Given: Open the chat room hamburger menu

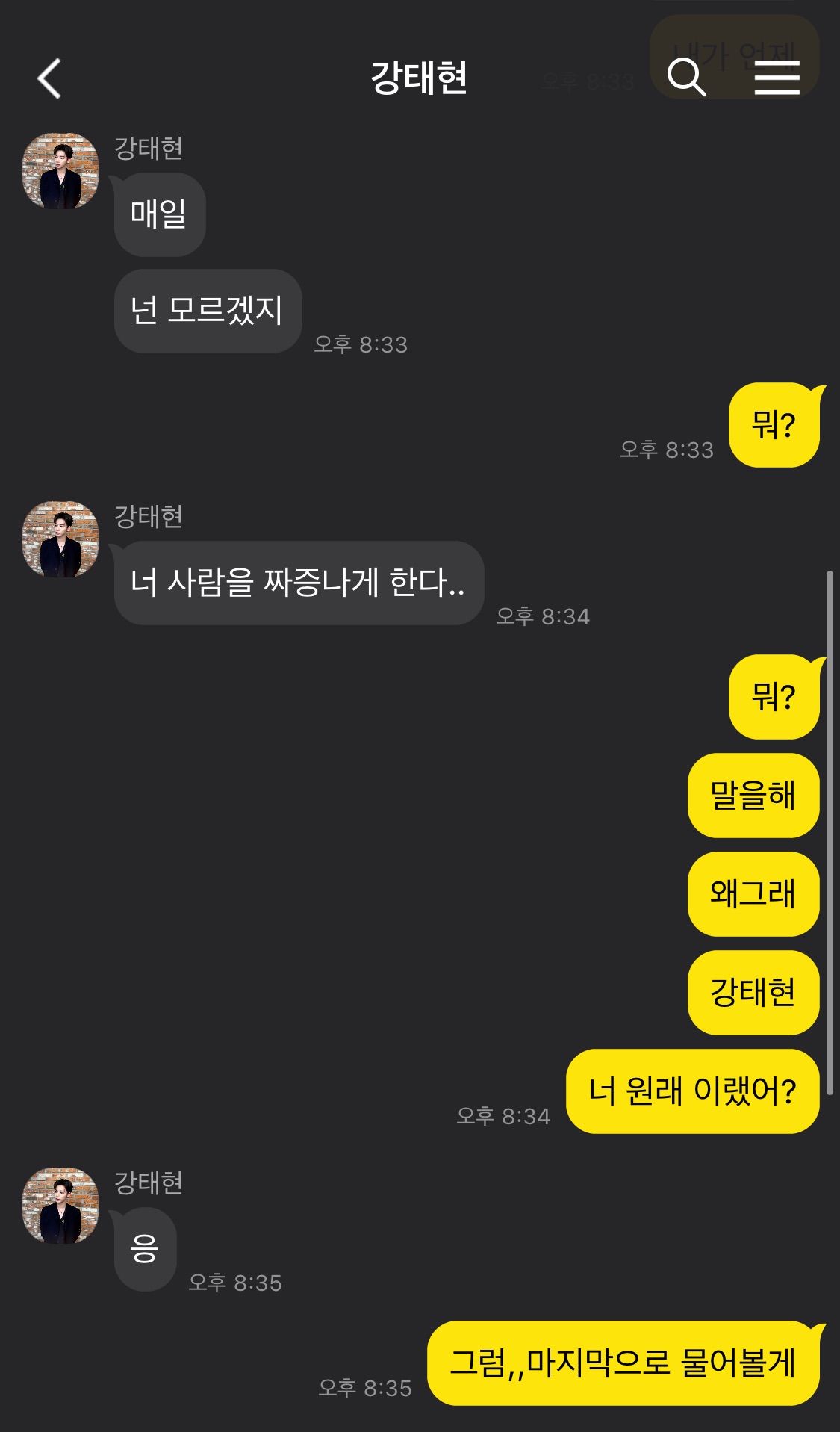Looking at the screenshot, I should tap(777, 78).
